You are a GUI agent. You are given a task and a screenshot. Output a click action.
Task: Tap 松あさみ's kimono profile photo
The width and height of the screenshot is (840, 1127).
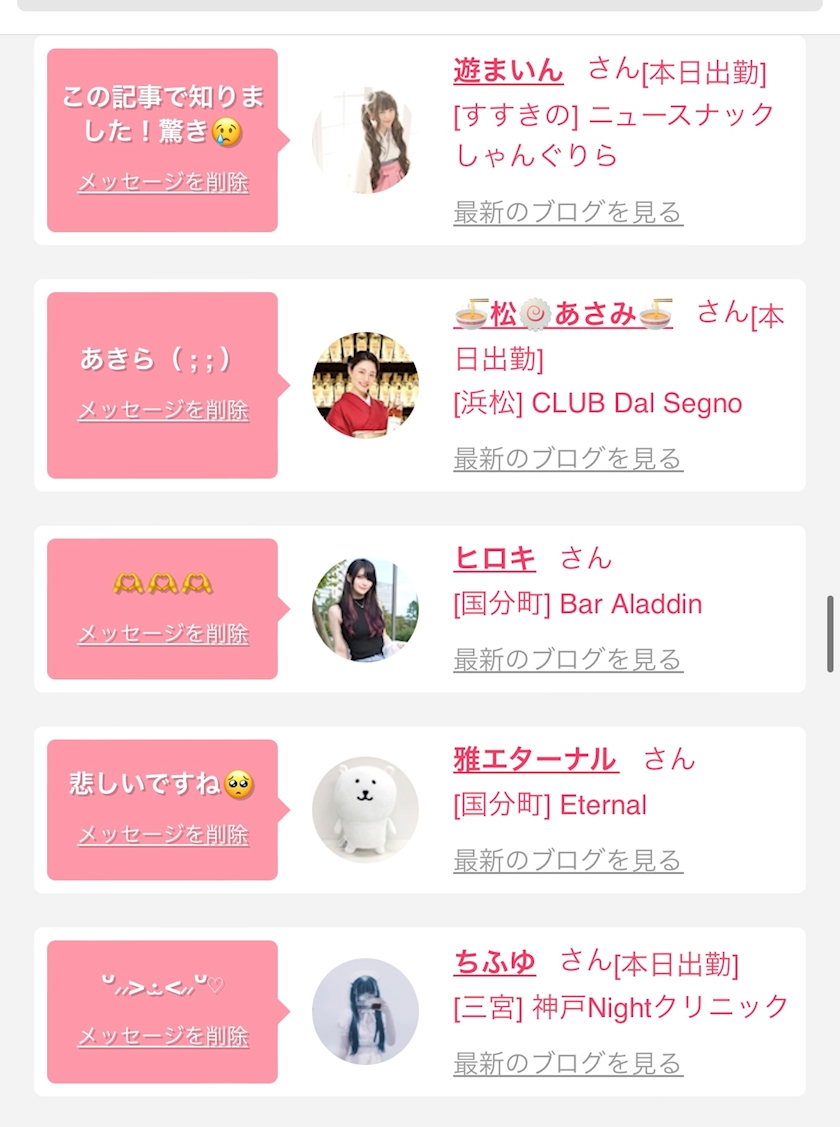coord(365,385)
